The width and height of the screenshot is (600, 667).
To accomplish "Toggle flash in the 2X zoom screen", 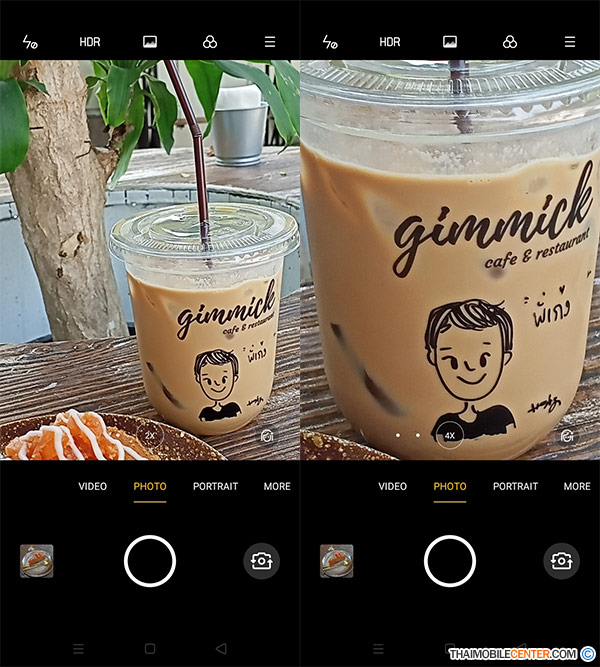I will pyautogui.click(x=29, y=42).
